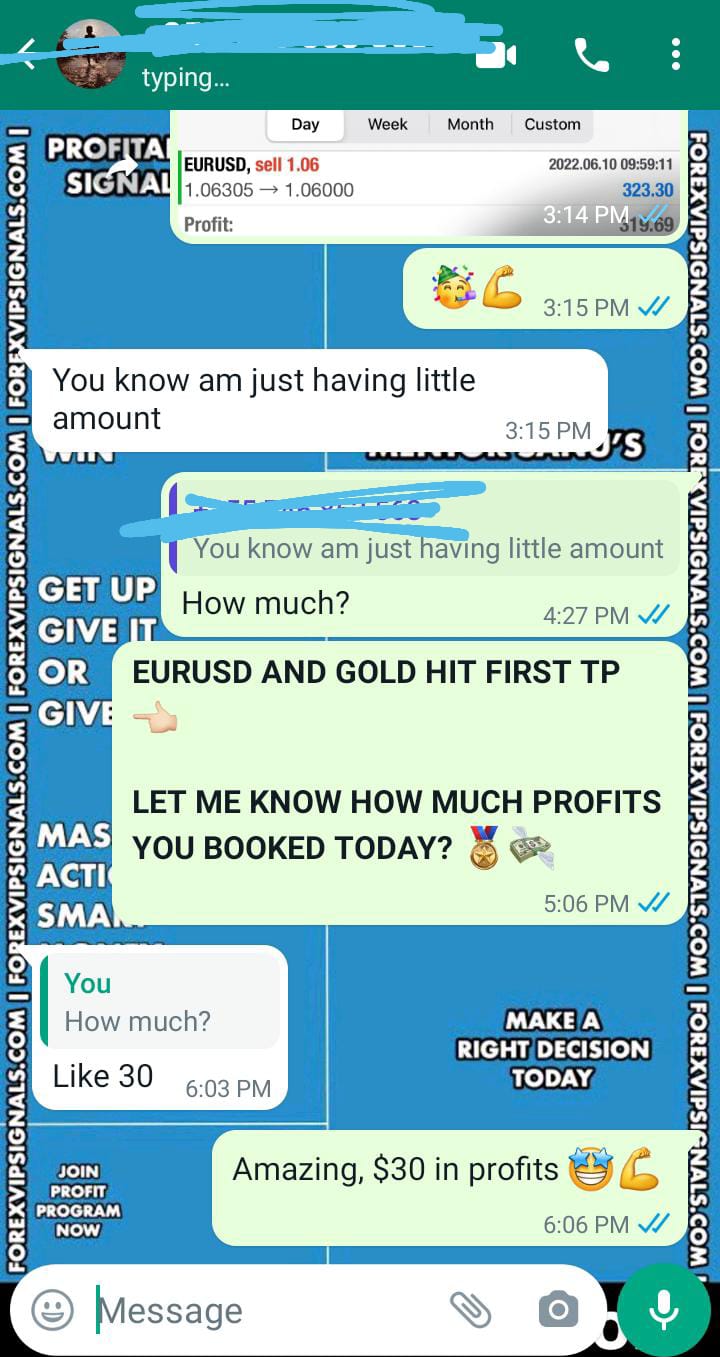Open the contact's profile picture

click(90, 55)
